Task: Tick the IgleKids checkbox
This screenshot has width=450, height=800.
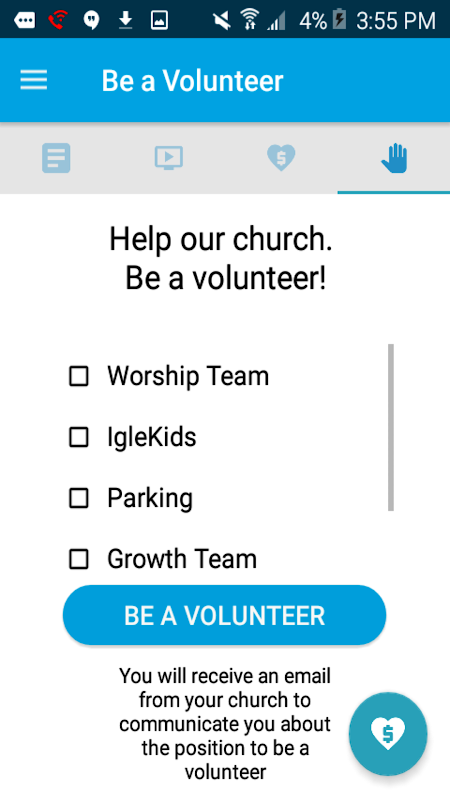Action: 79,437
